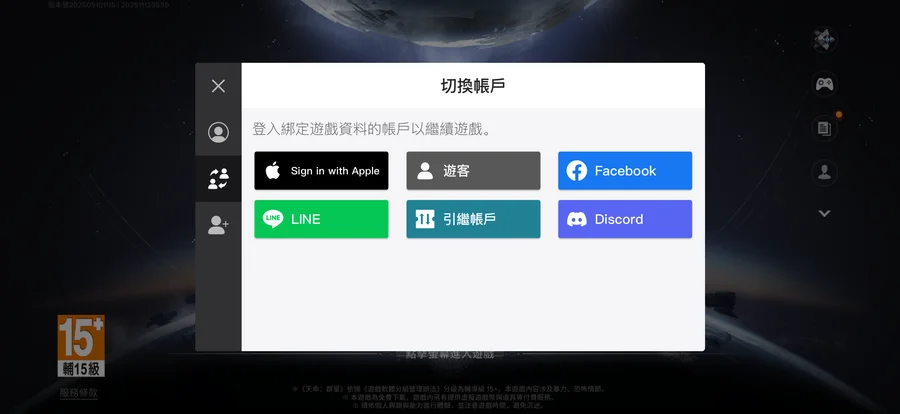Continue as guest (遊客)
Image resolution: width=900 pixels, height=414 pixels.
473,171
